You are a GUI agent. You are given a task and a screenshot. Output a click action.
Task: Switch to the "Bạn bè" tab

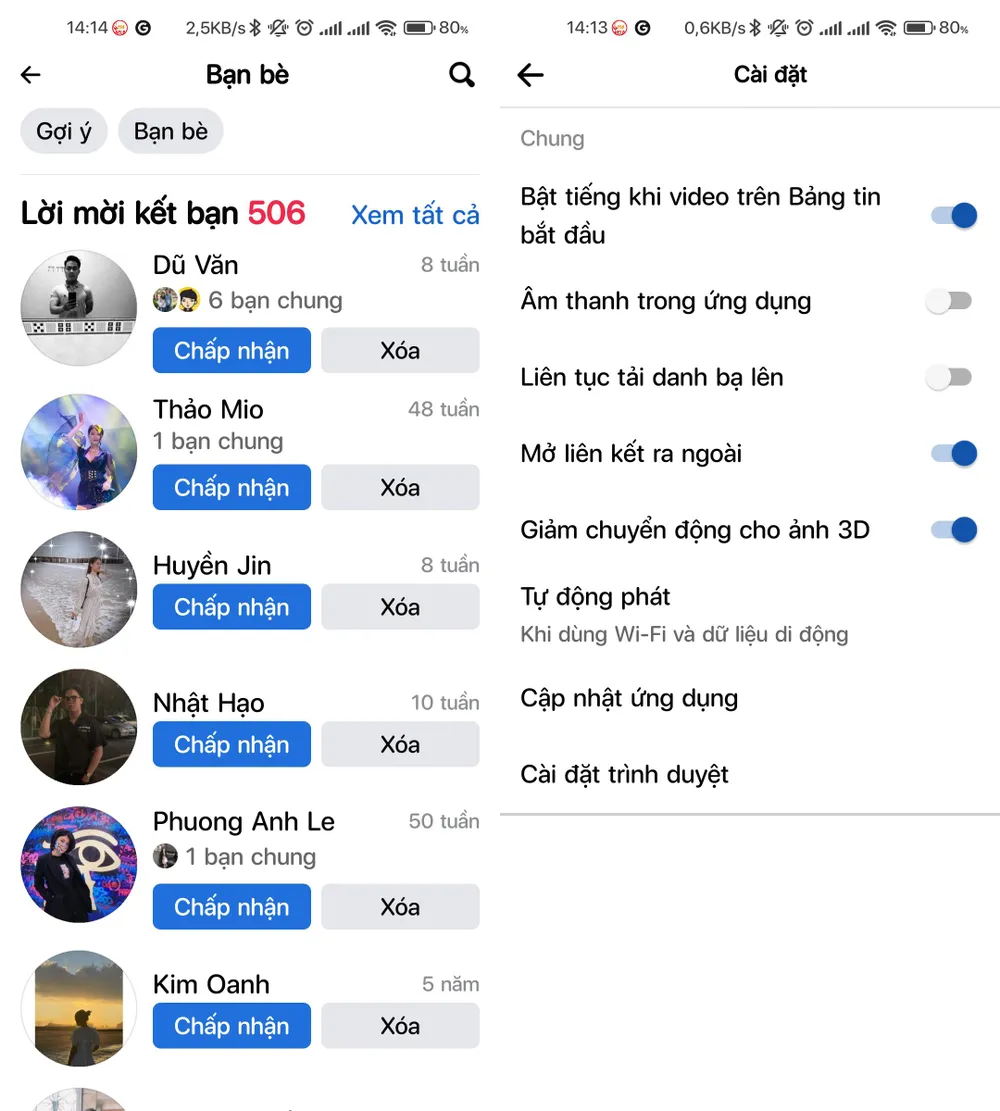pyautogui.click(x=170, y=130)
